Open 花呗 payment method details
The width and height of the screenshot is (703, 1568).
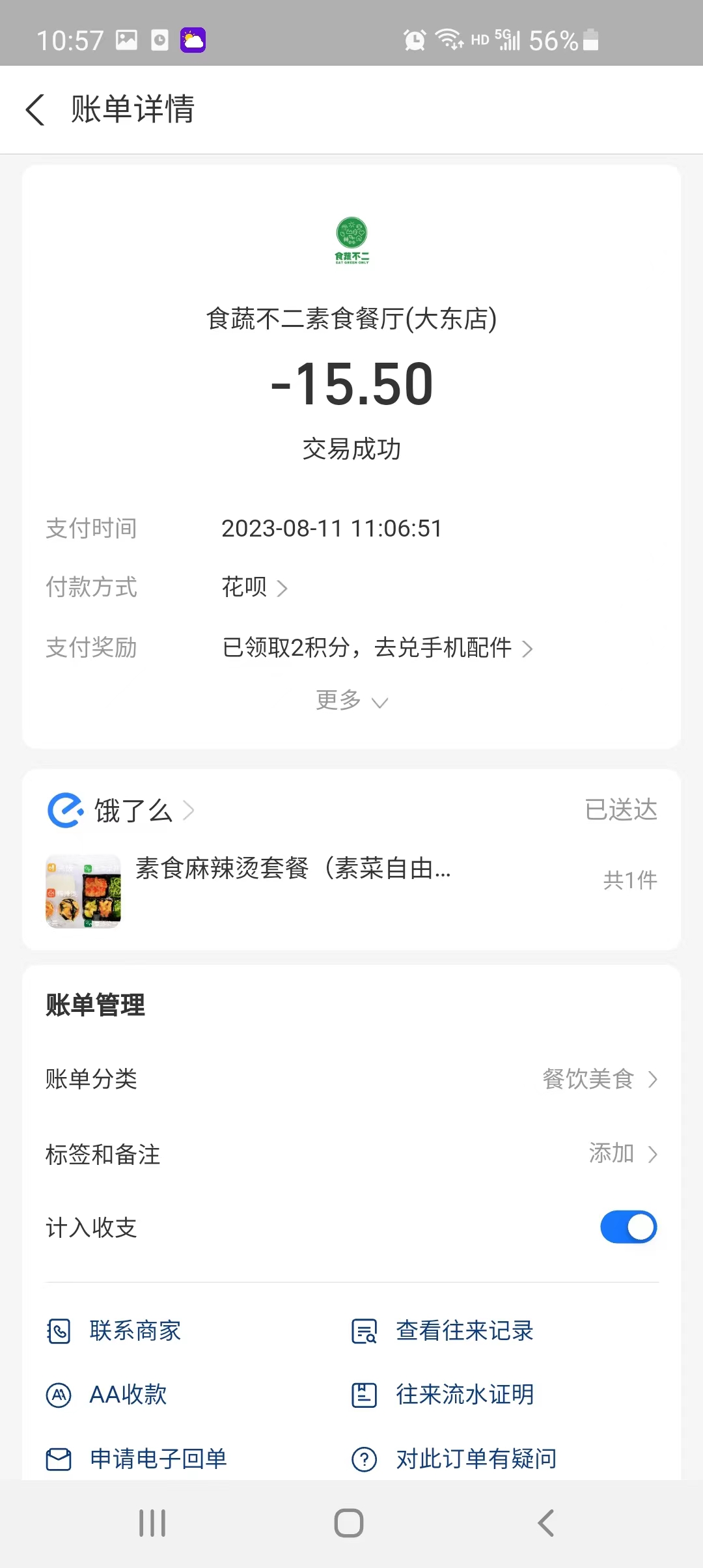click(x=254, y=587)
